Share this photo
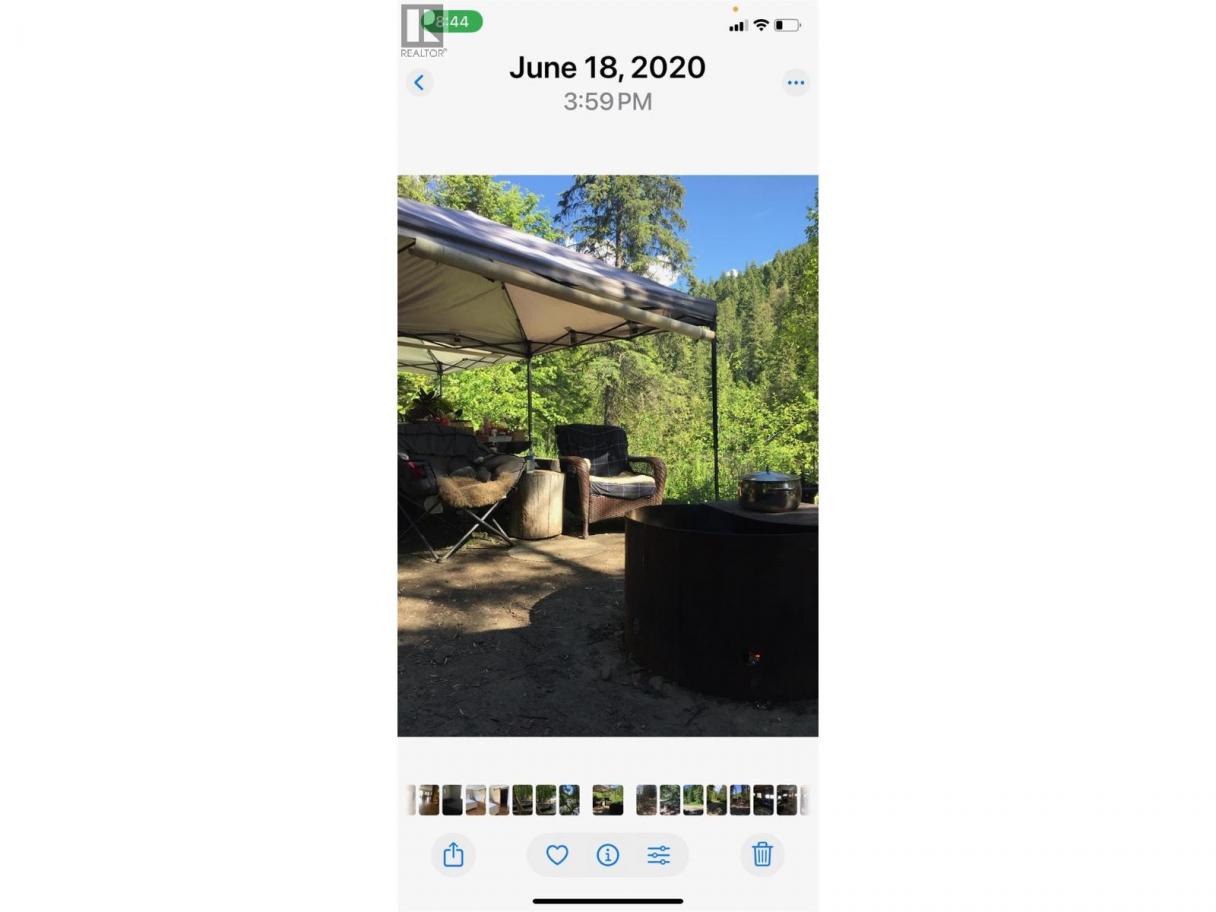The width and height of the screenshot is (1216, 912). click(453, 855)
